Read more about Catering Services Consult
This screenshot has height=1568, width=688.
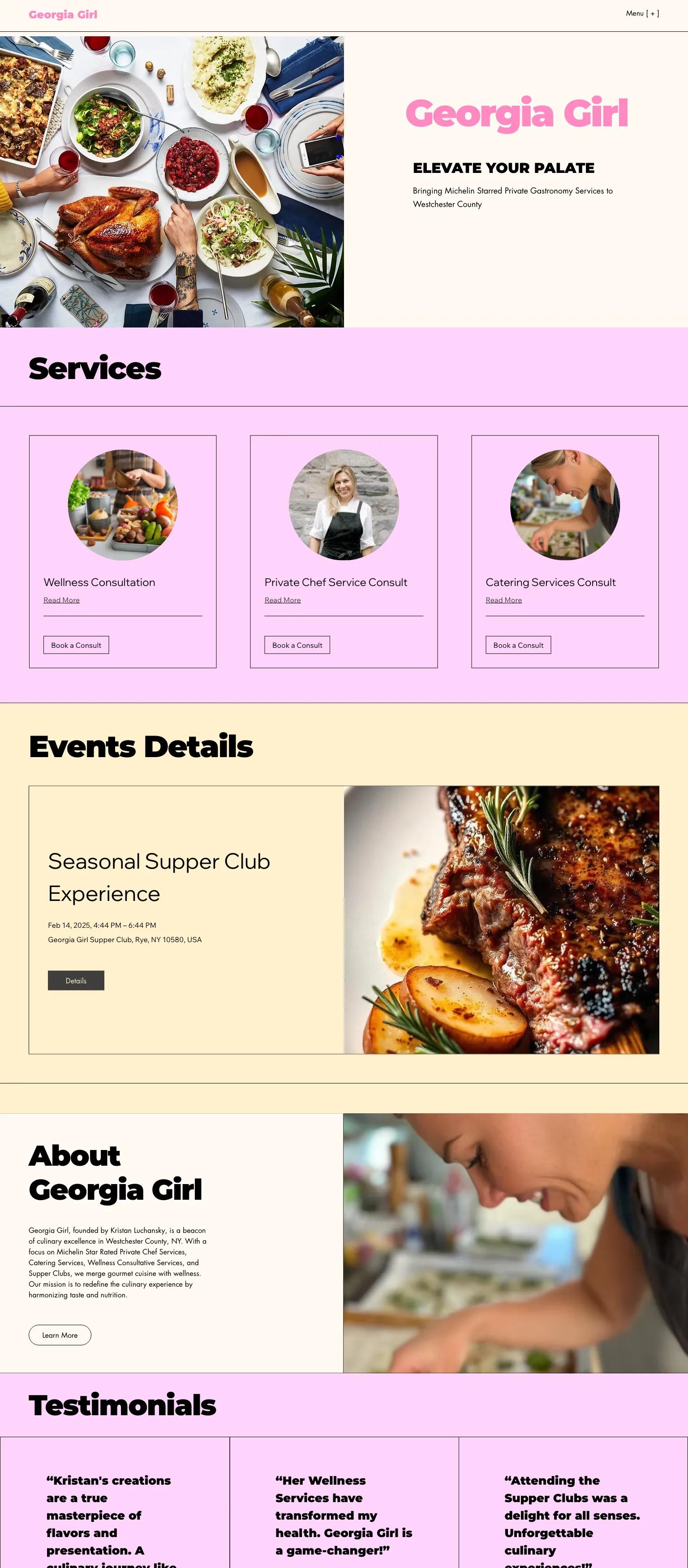(x=503, y=600)
